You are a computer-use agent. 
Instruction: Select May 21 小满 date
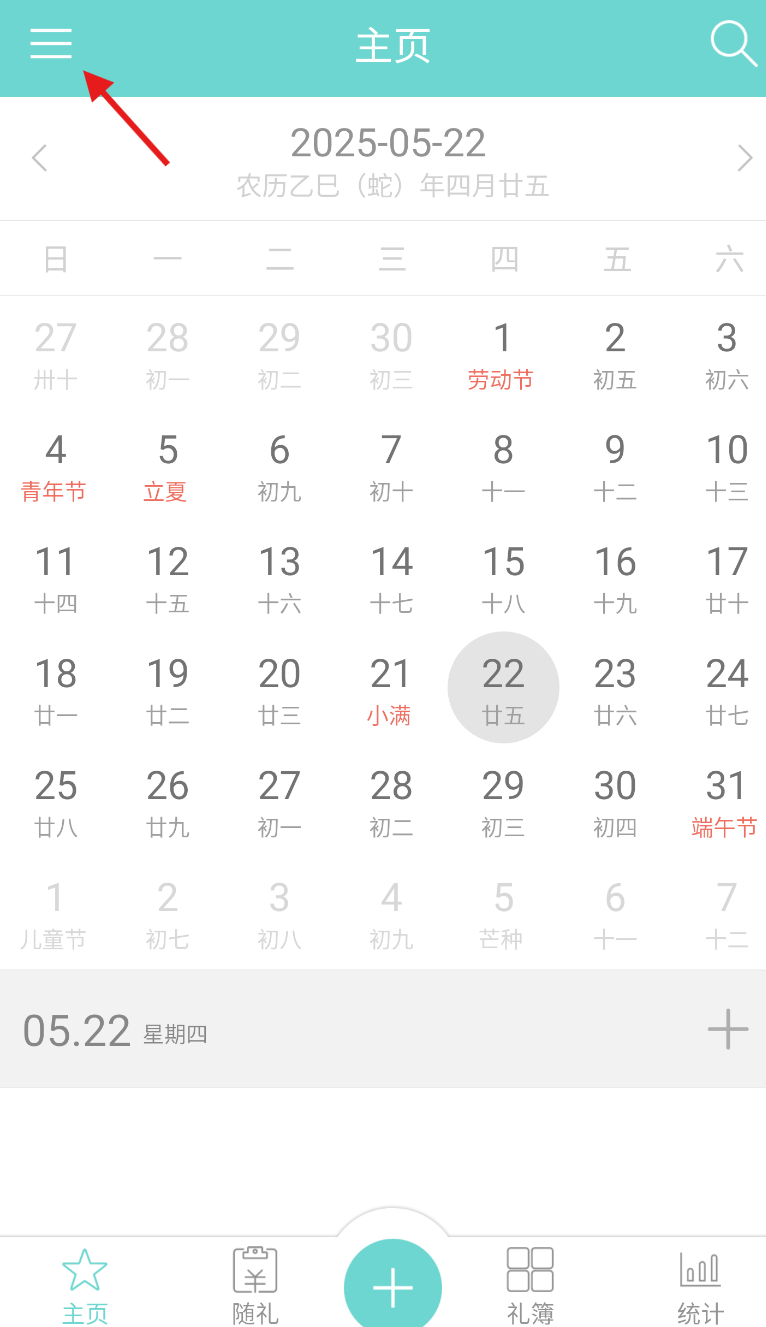pyautogui.click(x=390, y=690)
